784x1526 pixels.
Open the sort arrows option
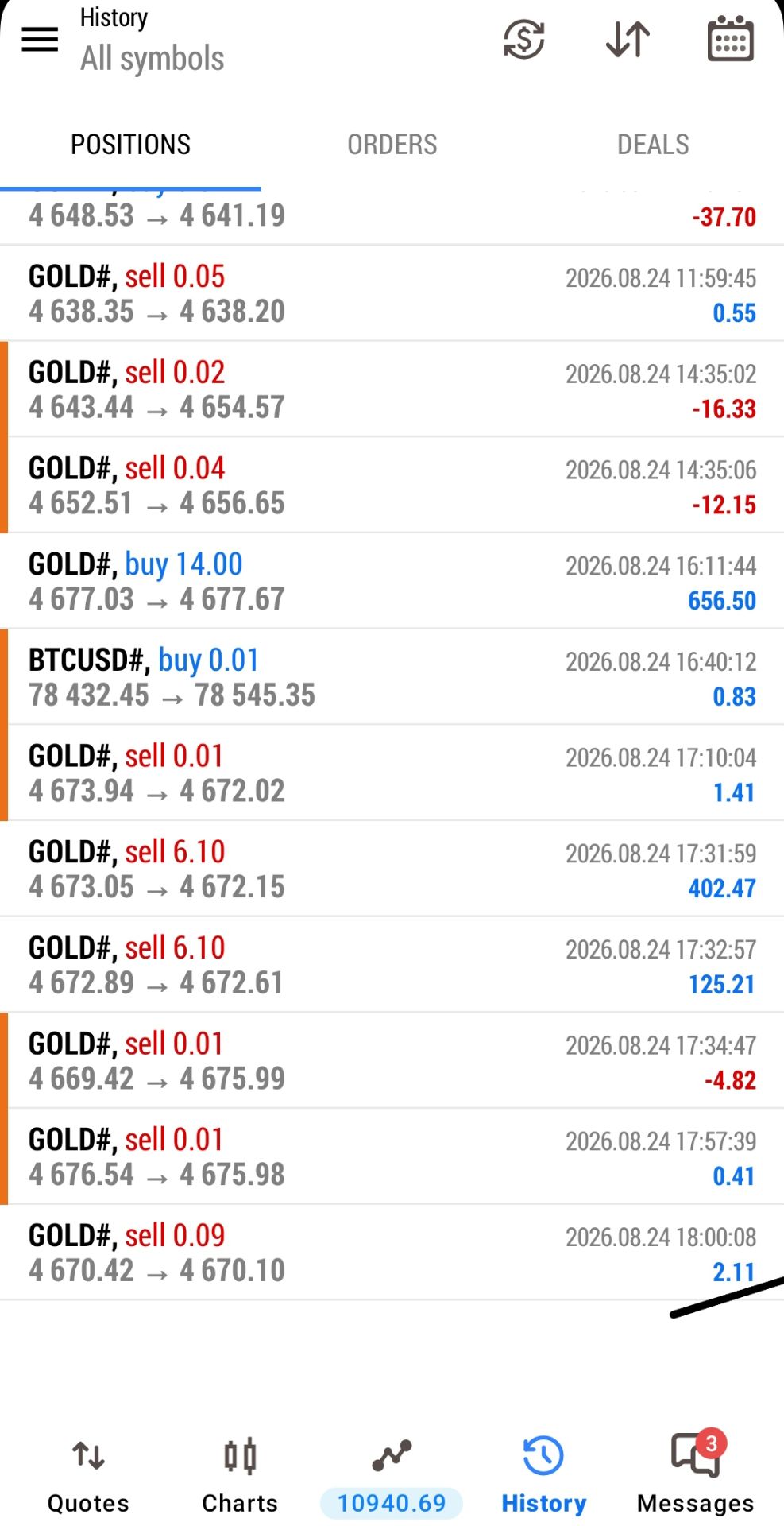[x=628, y=39]
